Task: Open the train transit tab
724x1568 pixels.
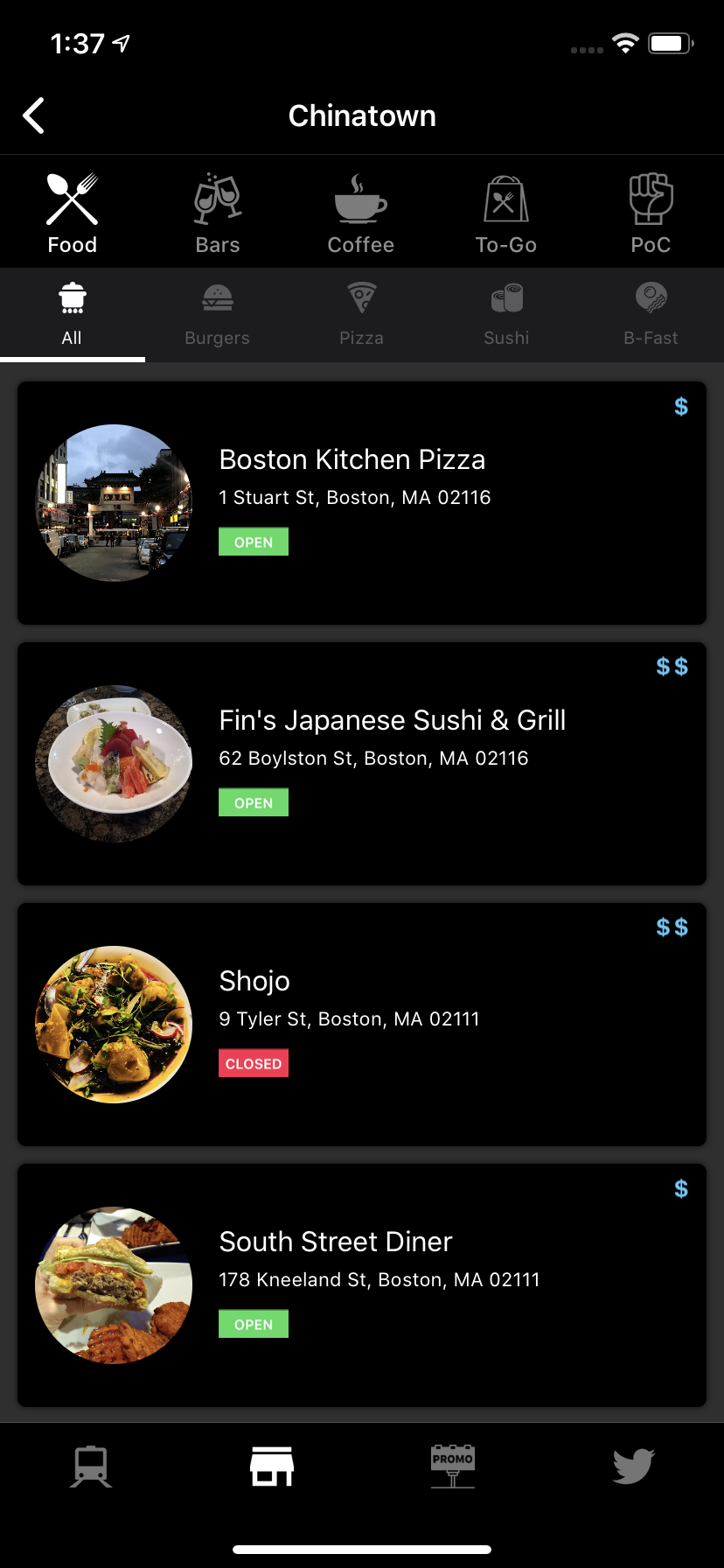Action: pyautogui.click(x=91, y=1466)
